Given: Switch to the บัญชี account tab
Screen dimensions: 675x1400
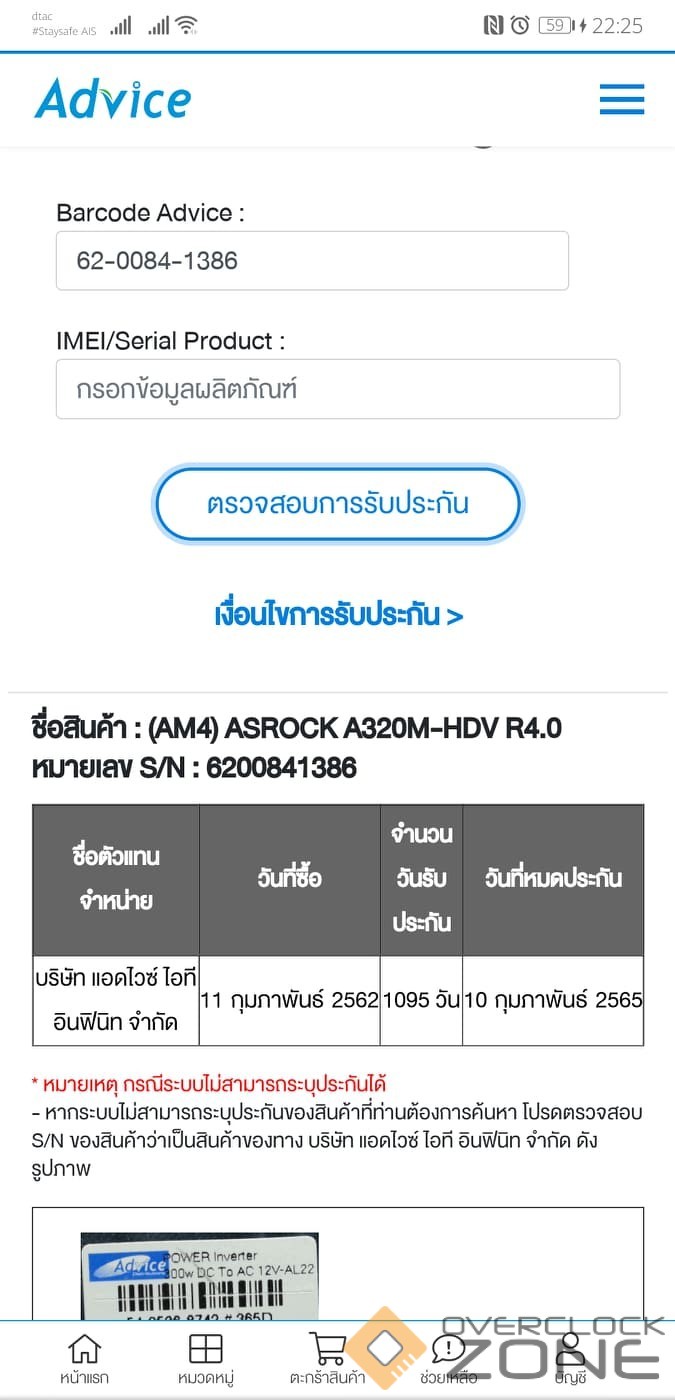Looking at the screenshot, I should [x=570, y=1360].
